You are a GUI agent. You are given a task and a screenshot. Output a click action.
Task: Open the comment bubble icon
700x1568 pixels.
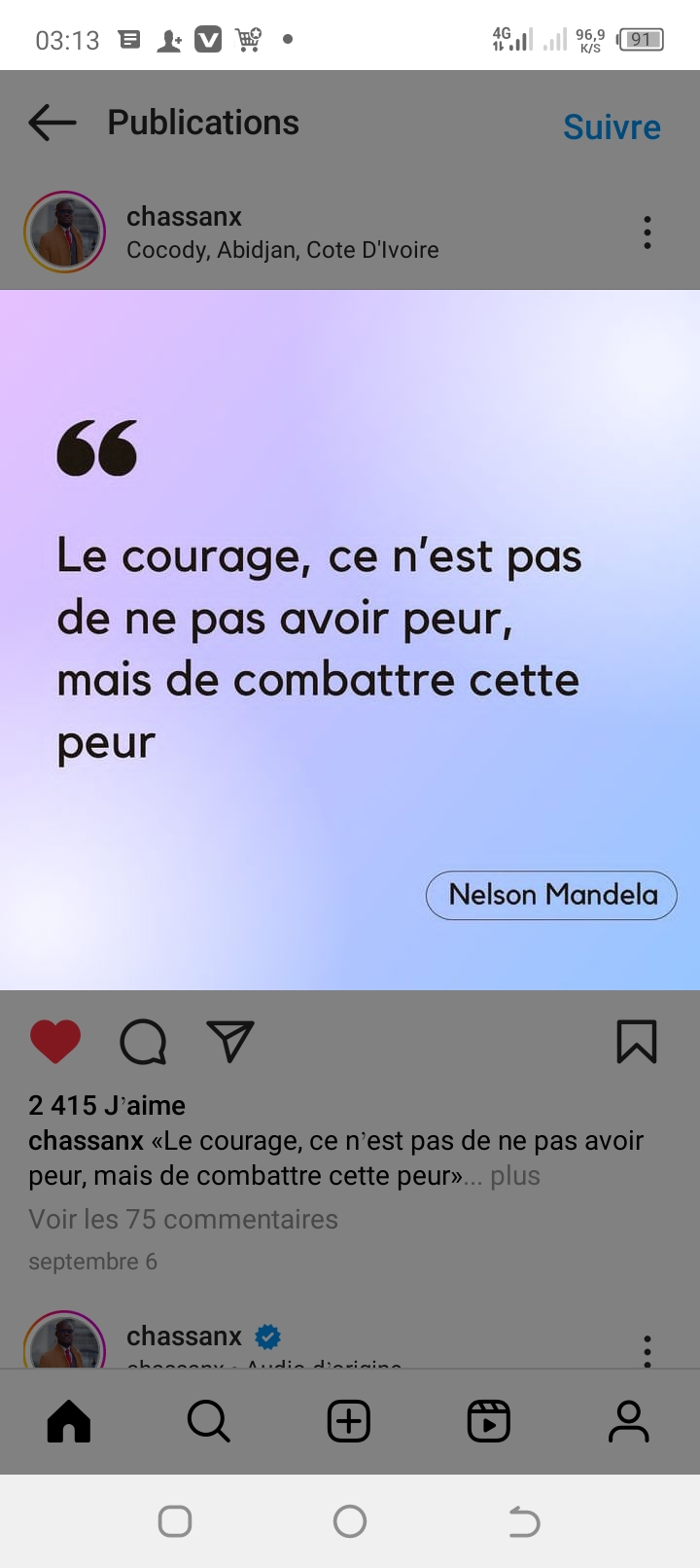pos(143,1042)
